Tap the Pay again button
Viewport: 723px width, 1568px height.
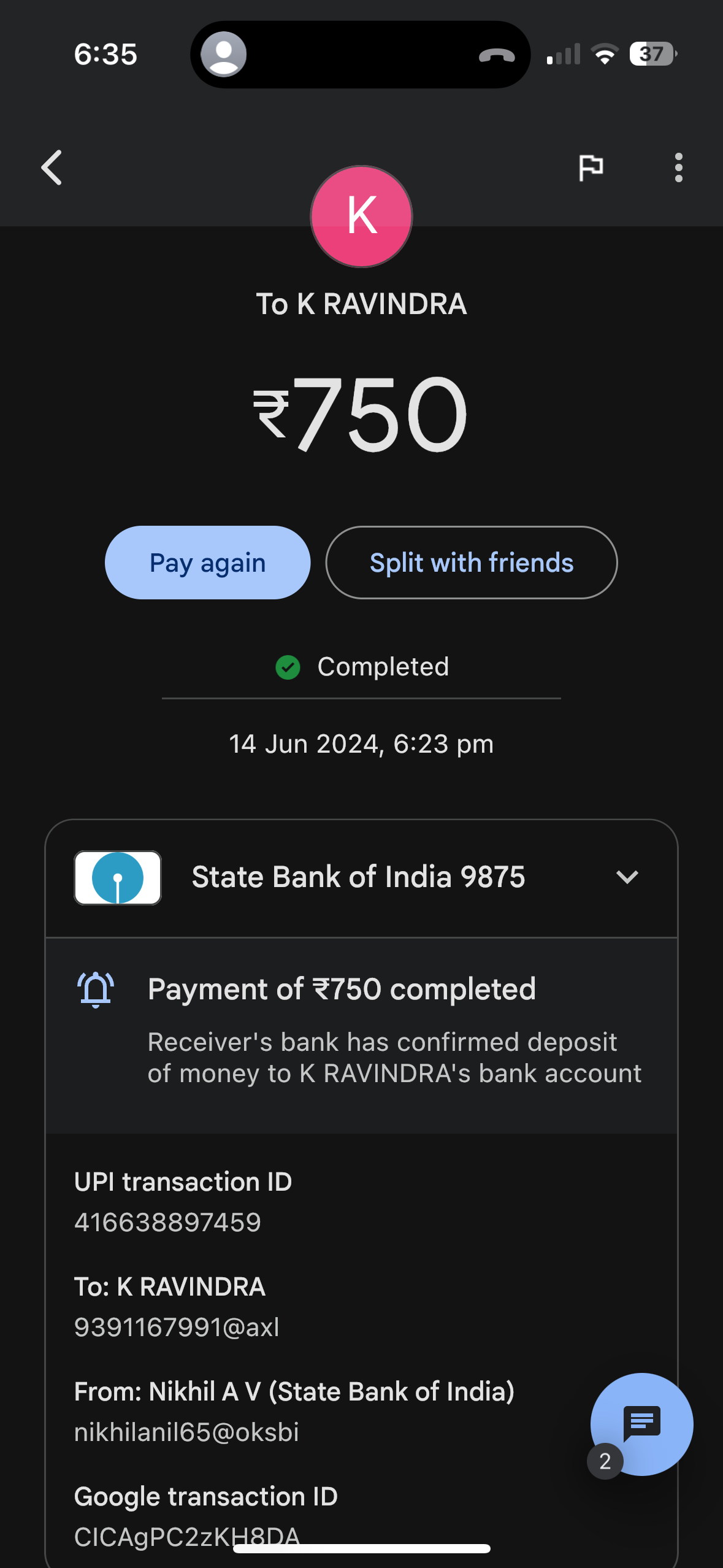[207, 563]
